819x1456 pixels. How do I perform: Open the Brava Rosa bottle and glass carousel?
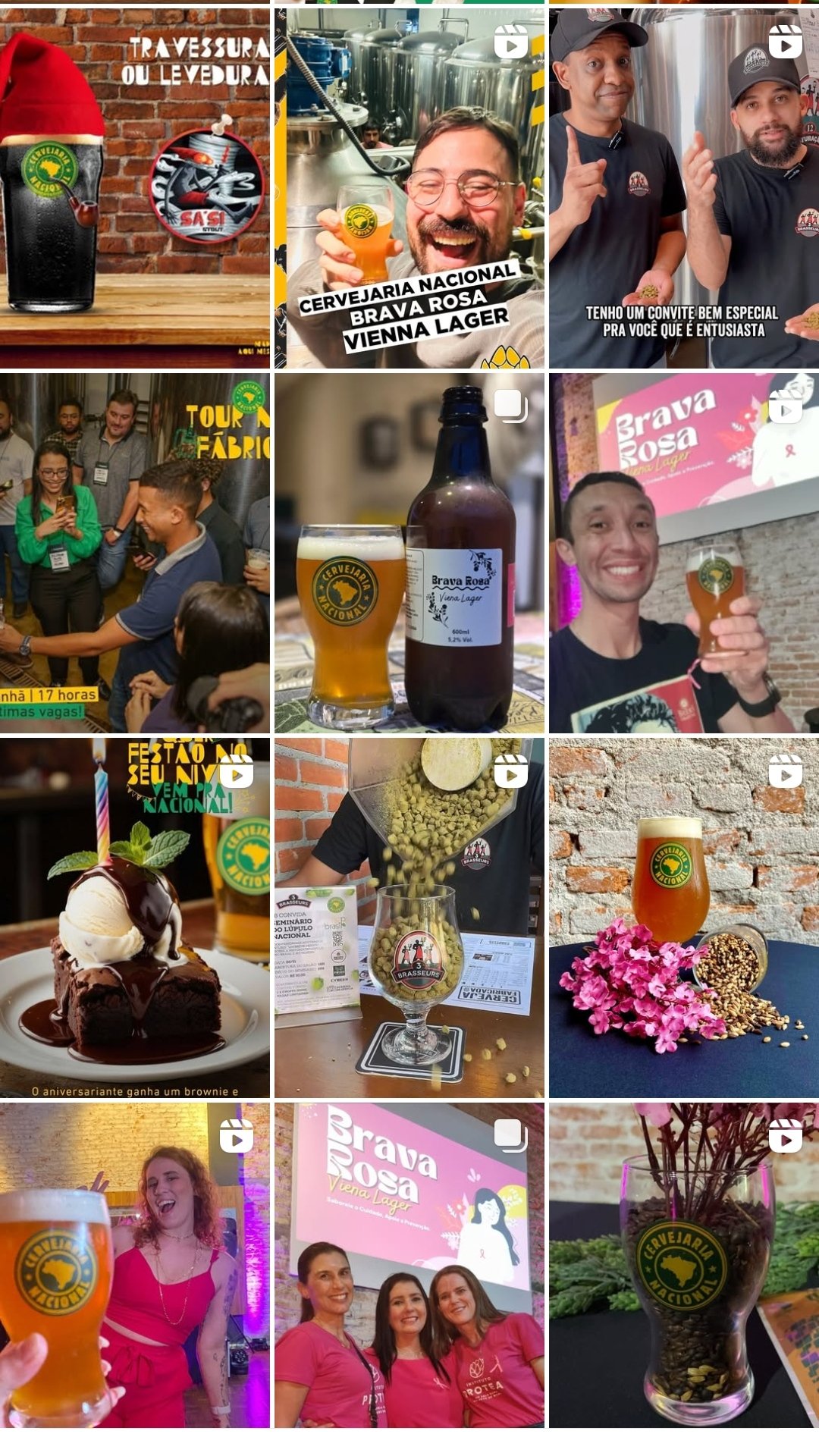[x=409, y=552]
